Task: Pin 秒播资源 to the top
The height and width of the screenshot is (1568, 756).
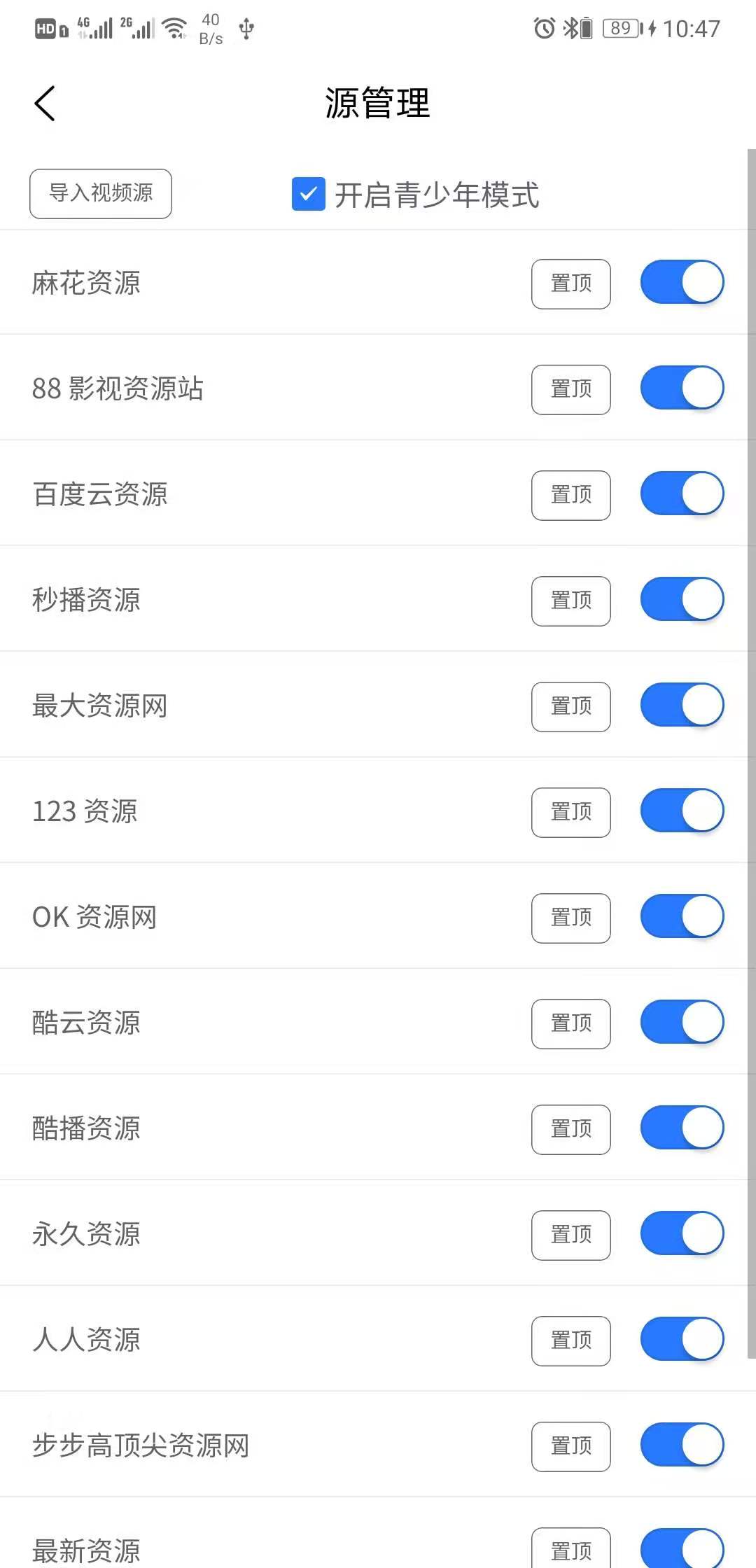Action: (x=570, y=601)
